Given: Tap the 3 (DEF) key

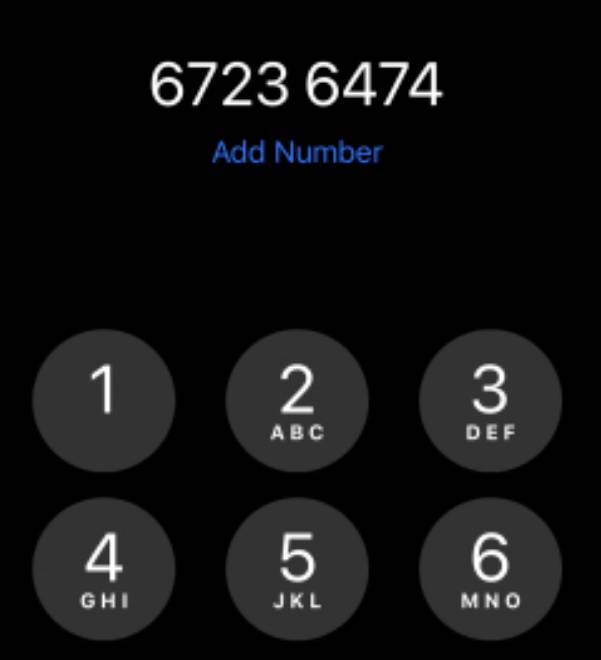Looking at the screenshot, I should 490,401.
